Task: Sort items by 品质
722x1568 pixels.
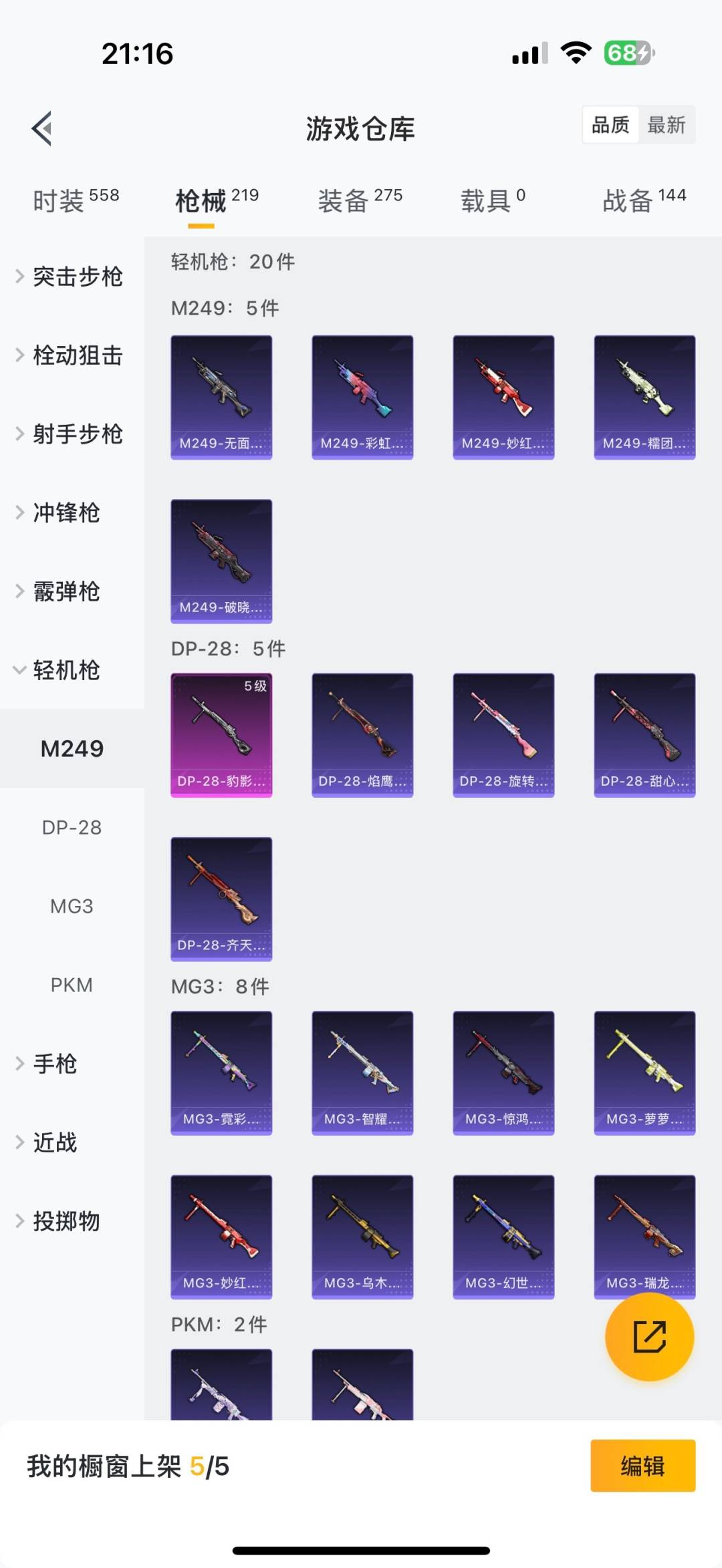Action: [x=610, y=125]
